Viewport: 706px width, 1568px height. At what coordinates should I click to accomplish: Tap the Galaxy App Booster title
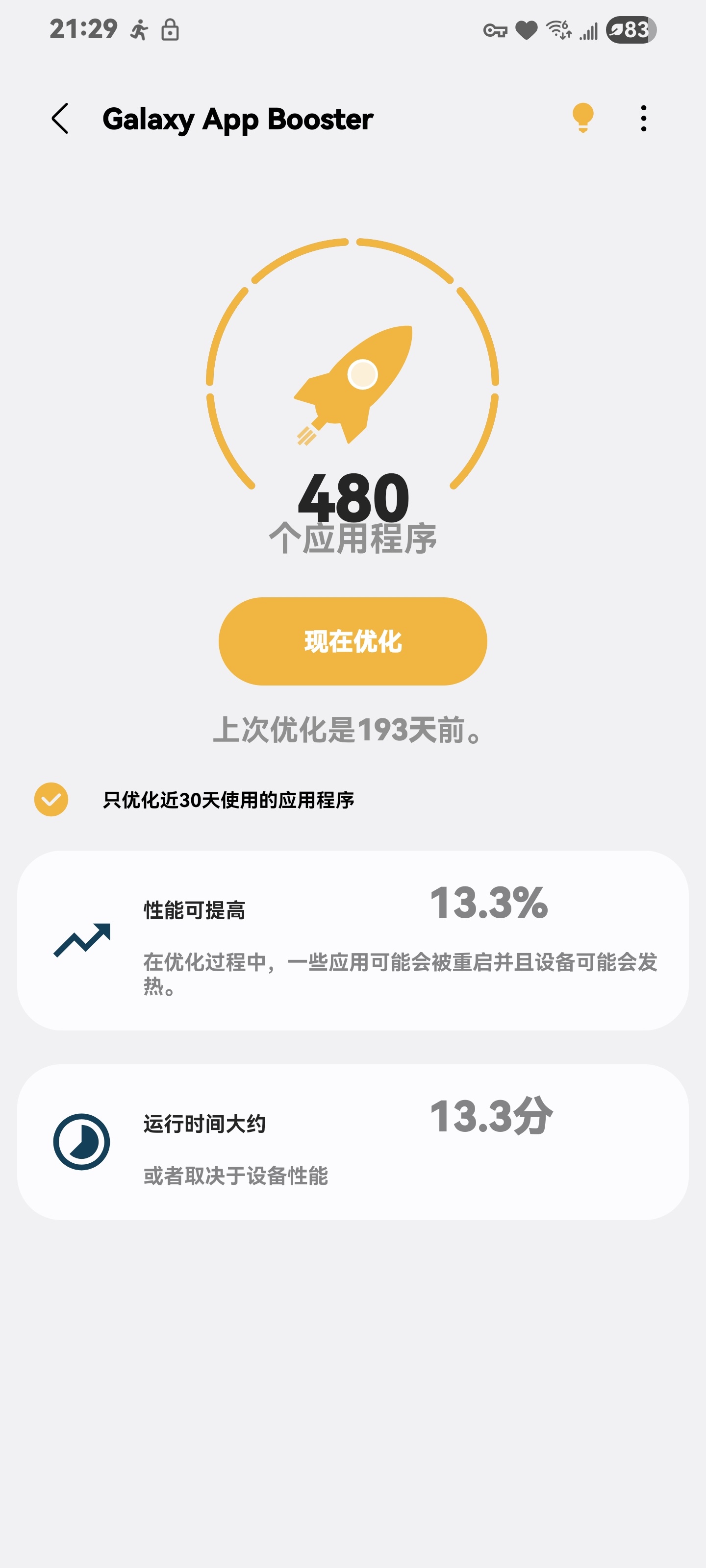(x=238, y=119)
